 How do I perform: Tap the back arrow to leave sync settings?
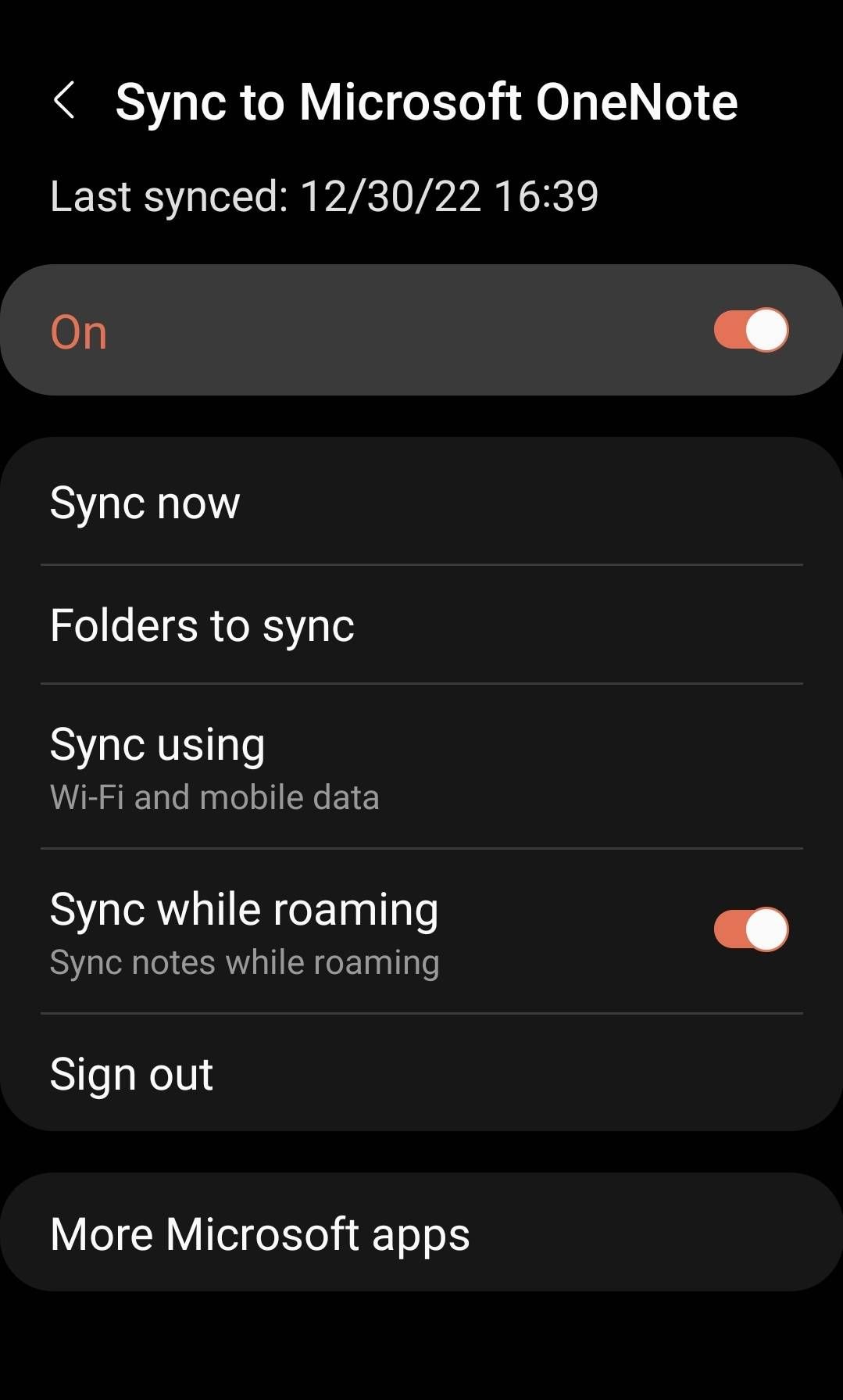click(x=66, y=102)
